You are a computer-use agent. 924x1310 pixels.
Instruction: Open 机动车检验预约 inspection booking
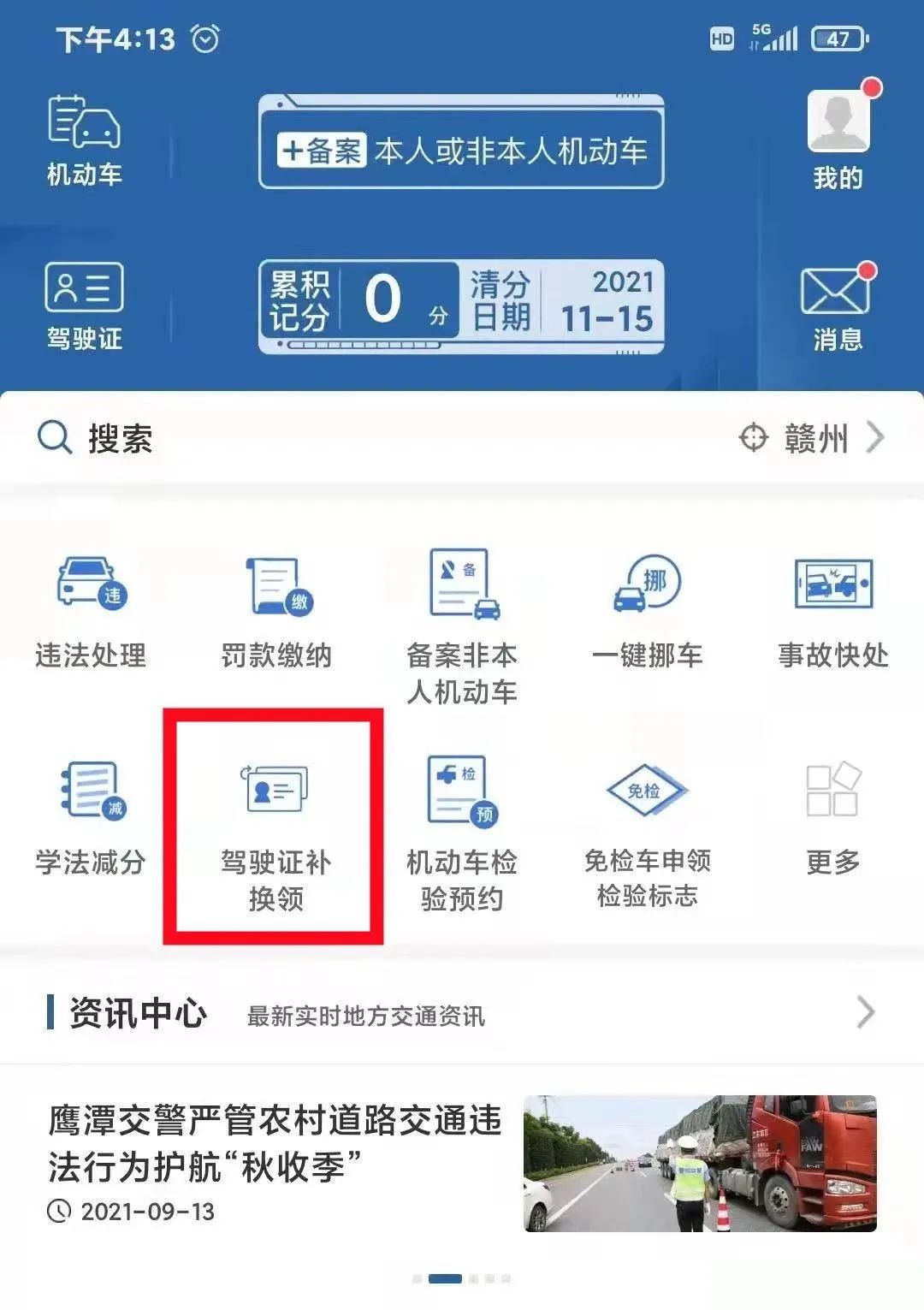pyautogui.click(x=462, y=832)
